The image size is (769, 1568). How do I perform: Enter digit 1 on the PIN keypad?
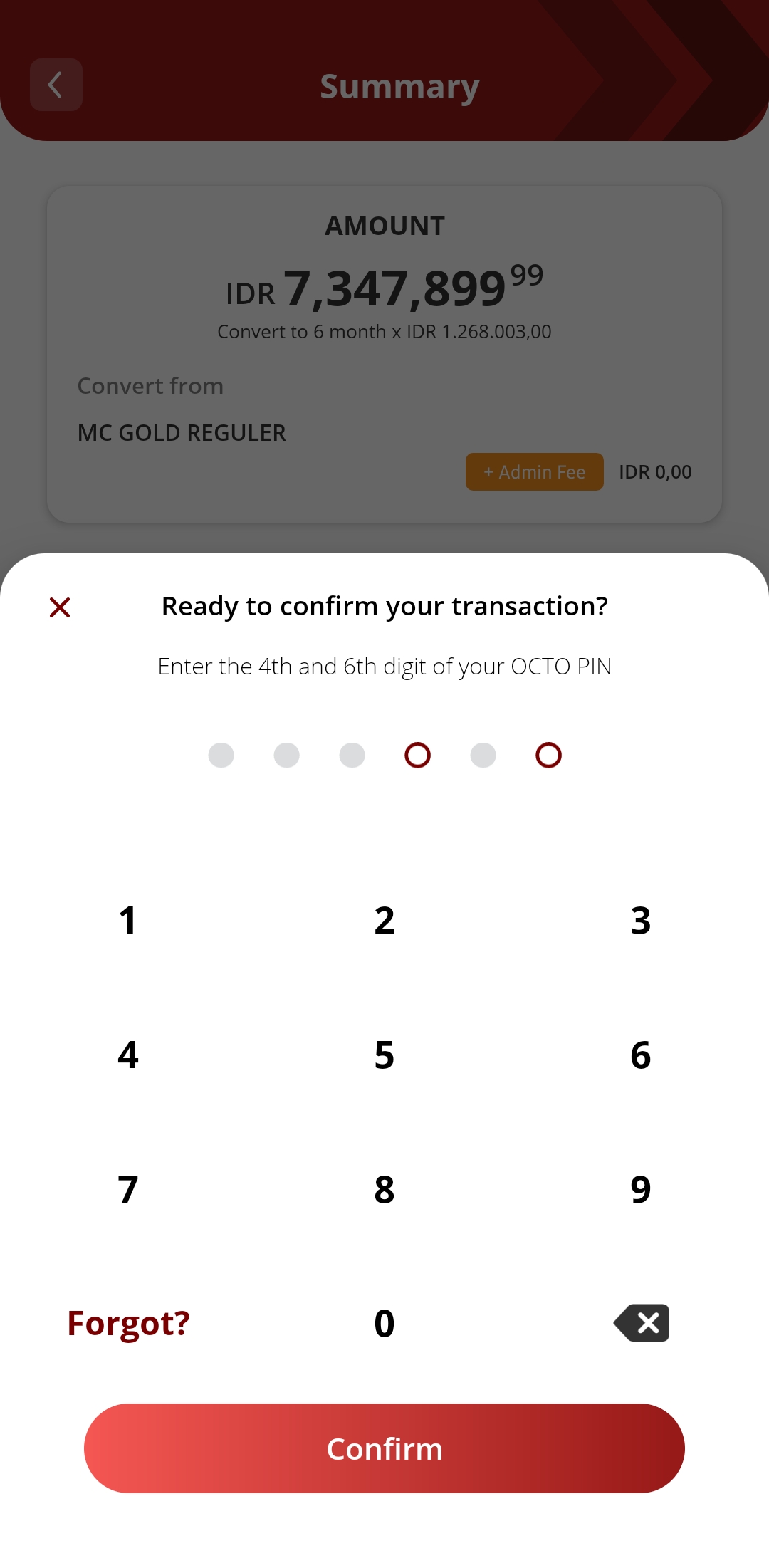128,920
